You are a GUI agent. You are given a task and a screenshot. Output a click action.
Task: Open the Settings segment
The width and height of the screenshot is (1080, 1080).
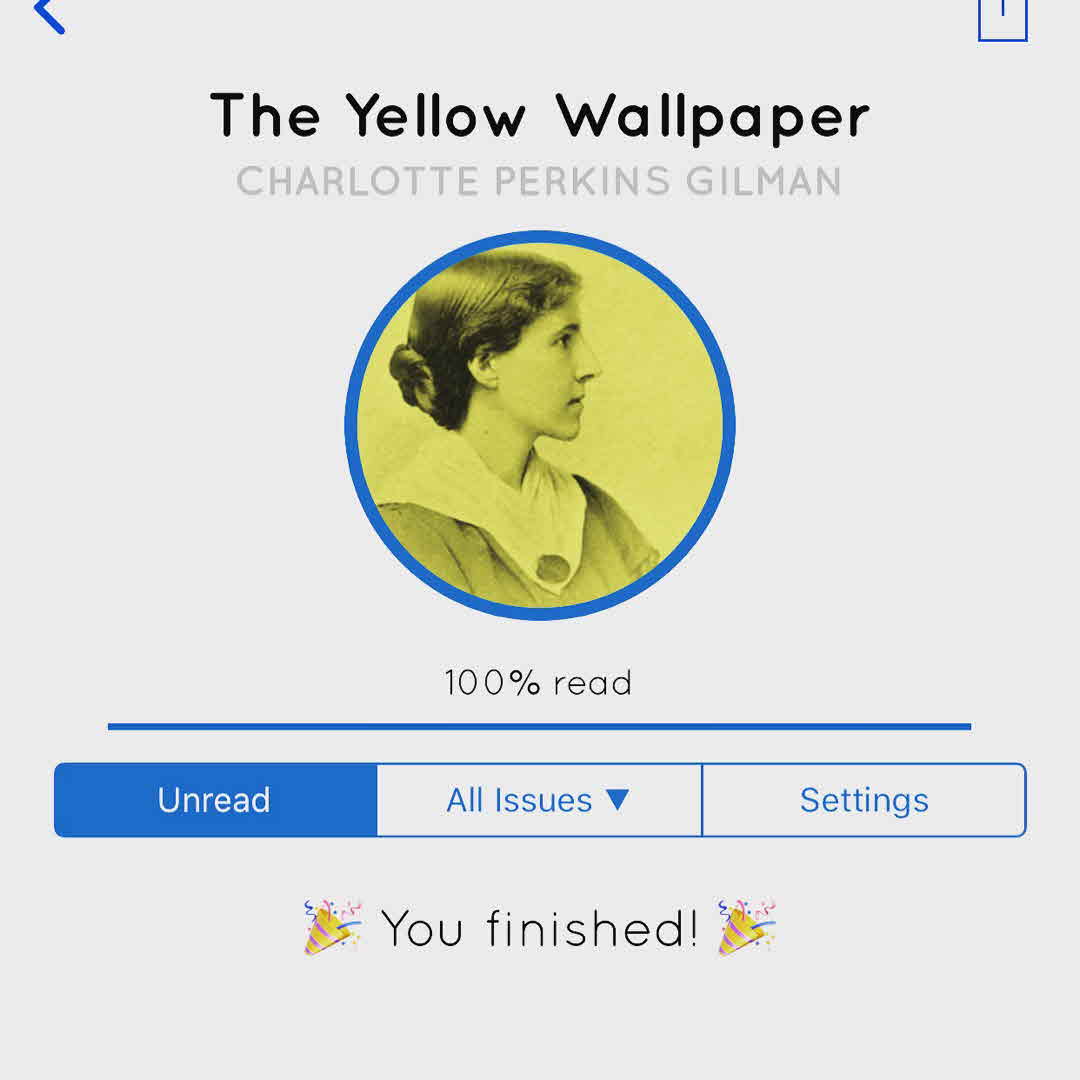[x=864, y=800]
